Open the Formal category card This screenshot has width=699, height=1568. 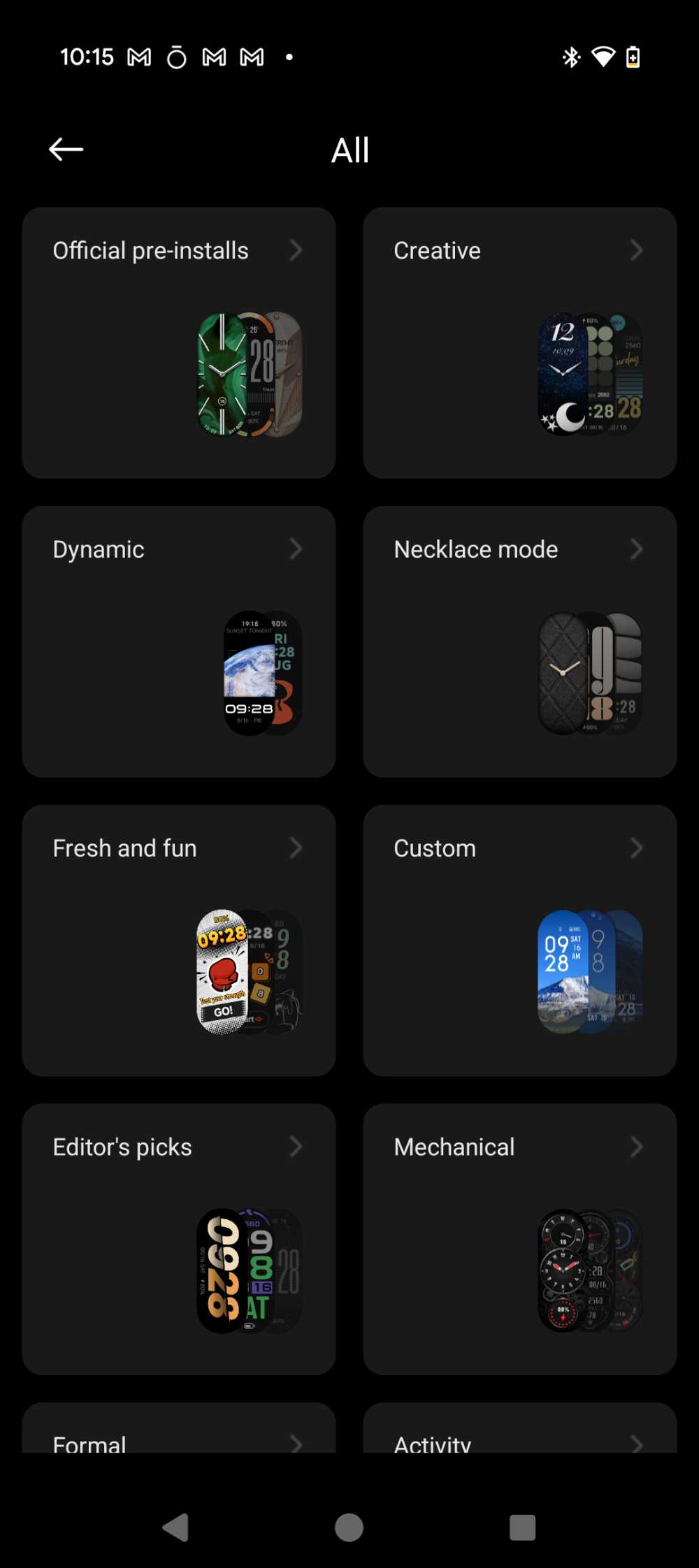tap(179, 1431)
